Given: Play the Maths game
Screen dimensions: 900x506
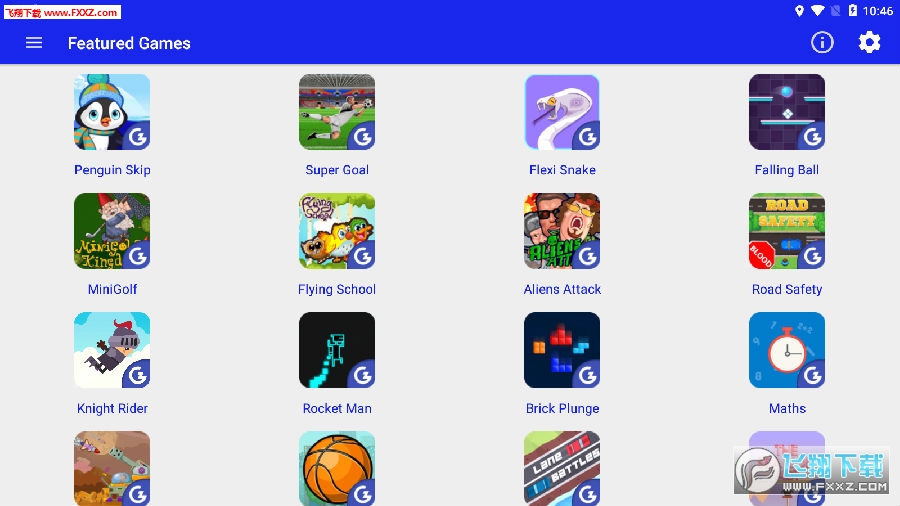Looking at the screenshot, I should (787, 350).
